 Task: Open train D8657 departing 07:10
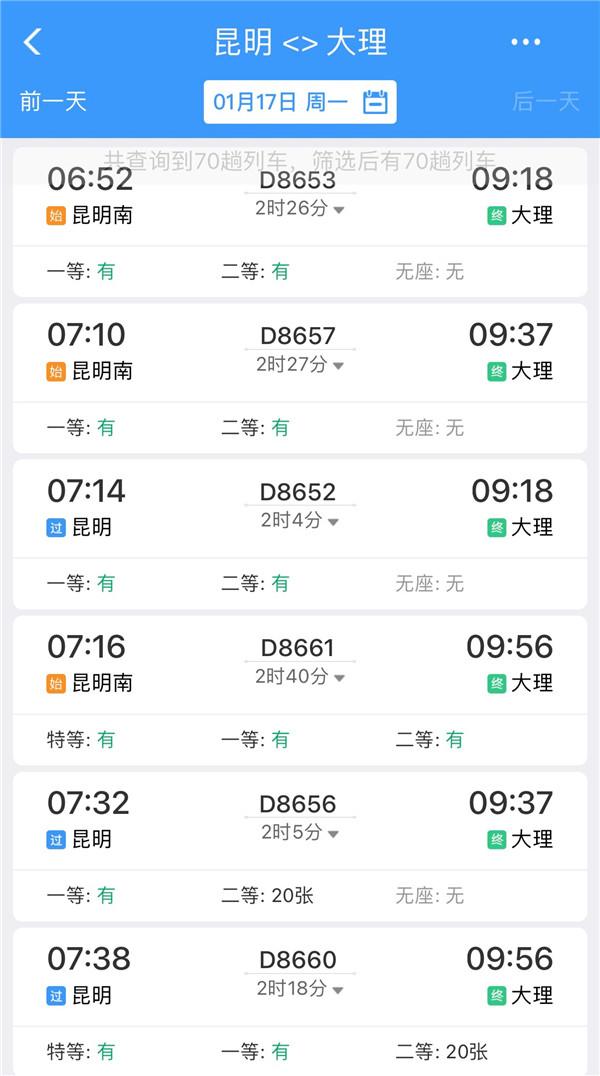[x=300, y=378]
